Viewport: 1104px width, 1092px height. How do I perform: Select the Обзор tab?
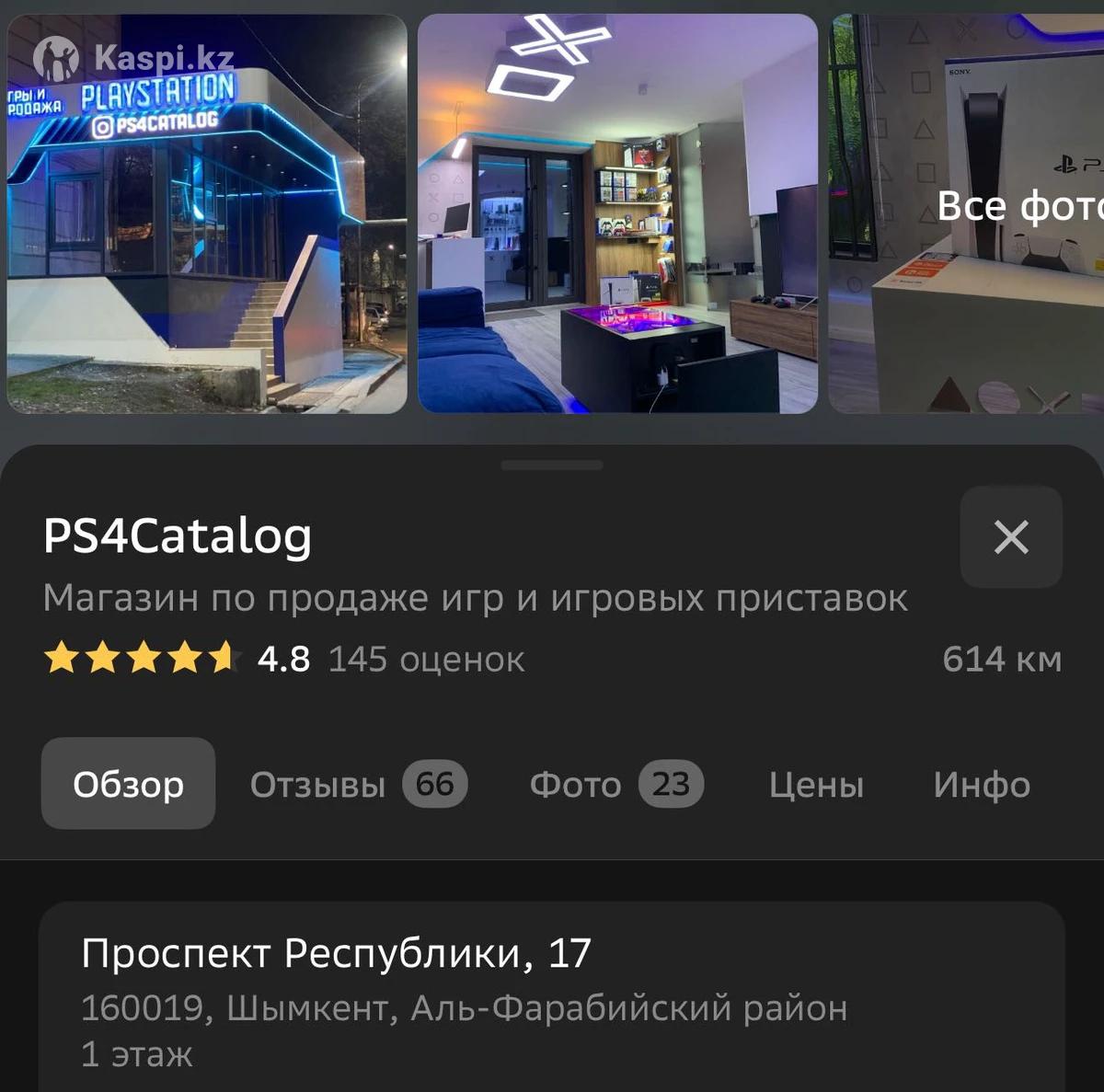[128, 784]
